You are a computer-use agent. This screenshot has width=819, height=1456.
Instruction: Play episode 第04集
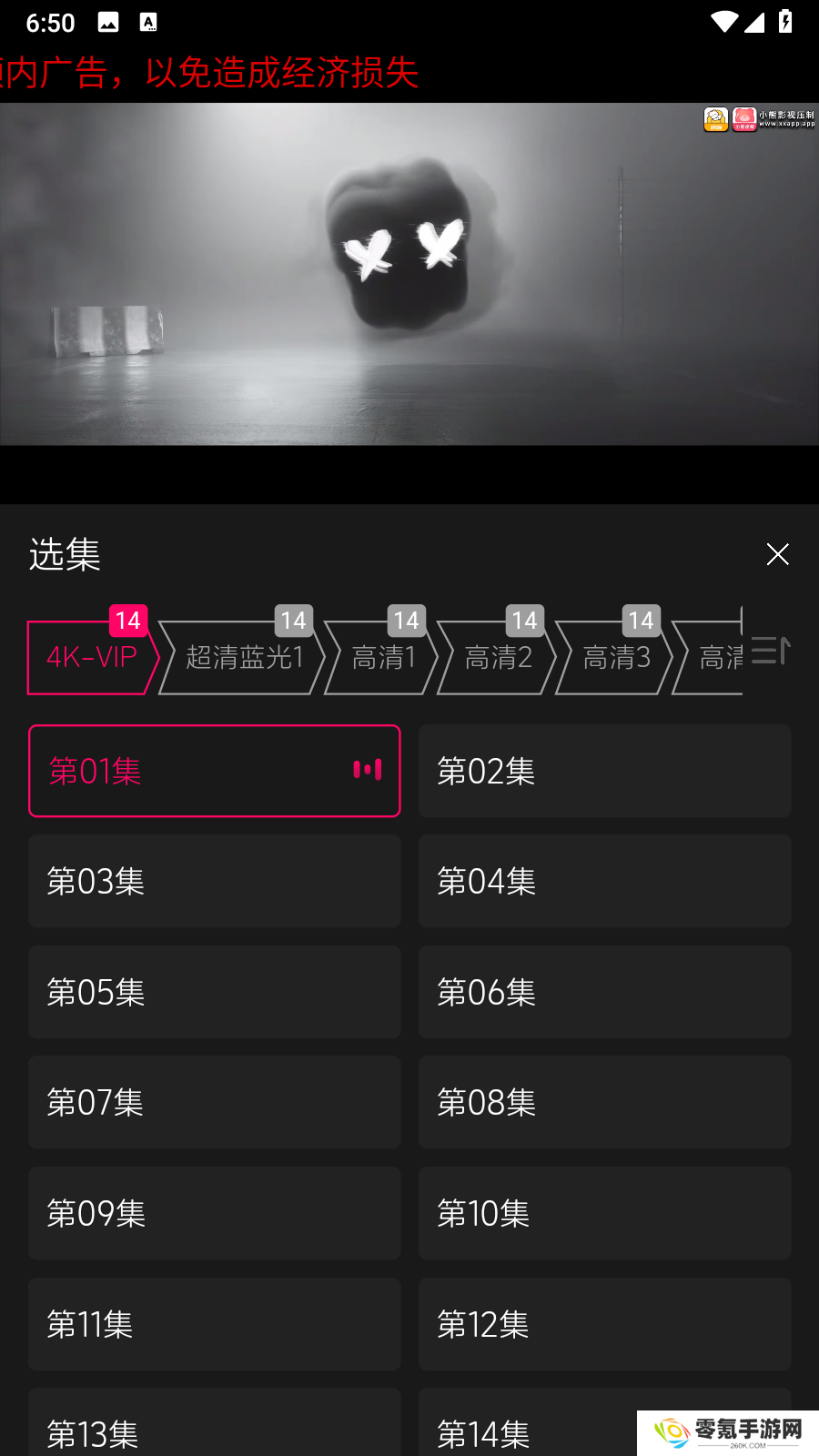pyautogui.click(x=604, y=881)
